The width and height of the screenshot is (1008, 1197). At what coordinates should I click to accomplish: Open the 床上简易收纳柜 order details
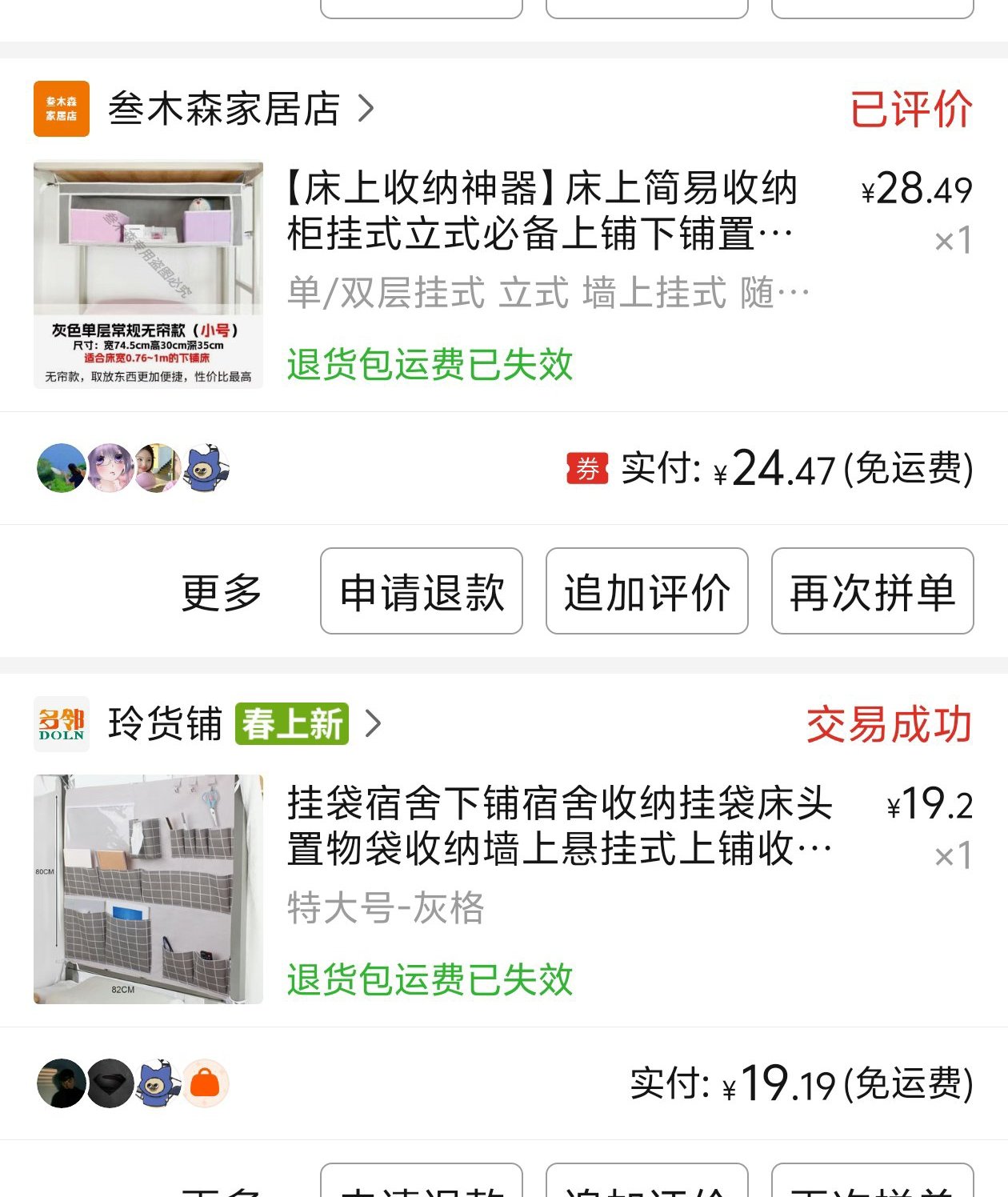[542, 211]
